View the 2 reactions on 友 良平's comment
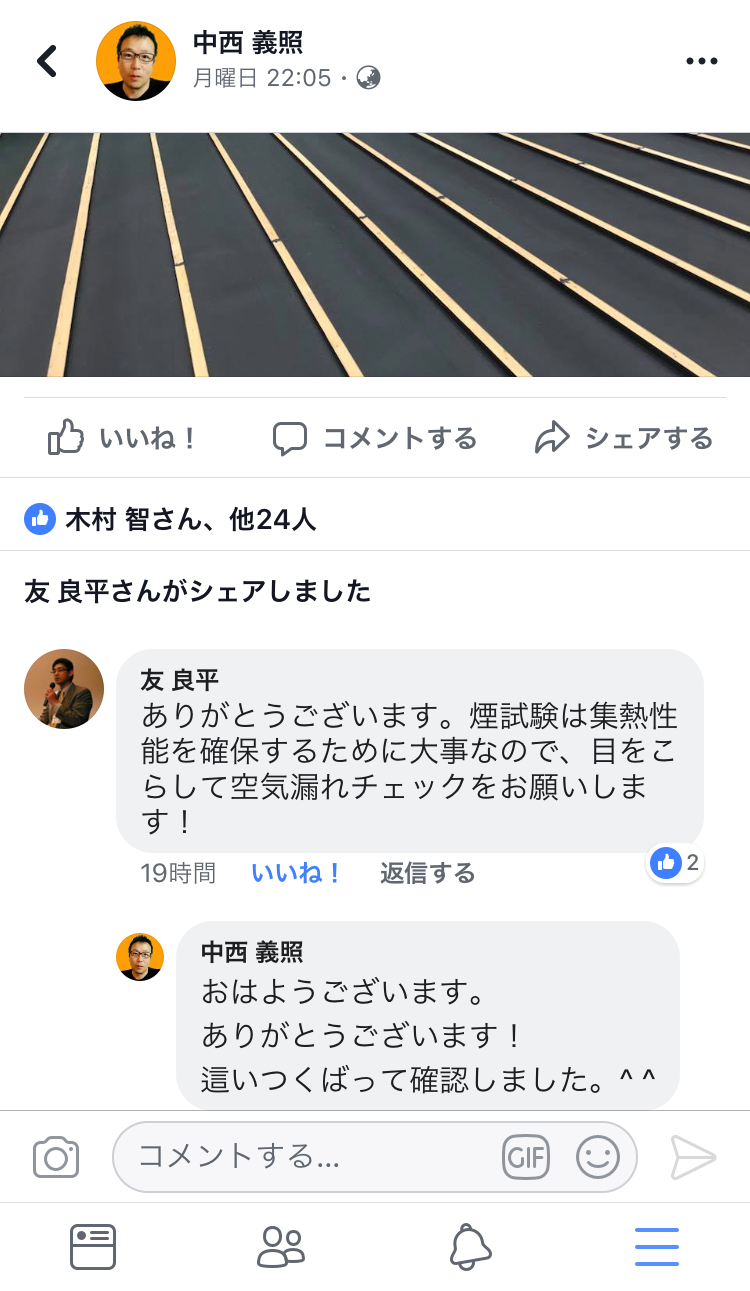750x1291 pixels. pos(676,863)
